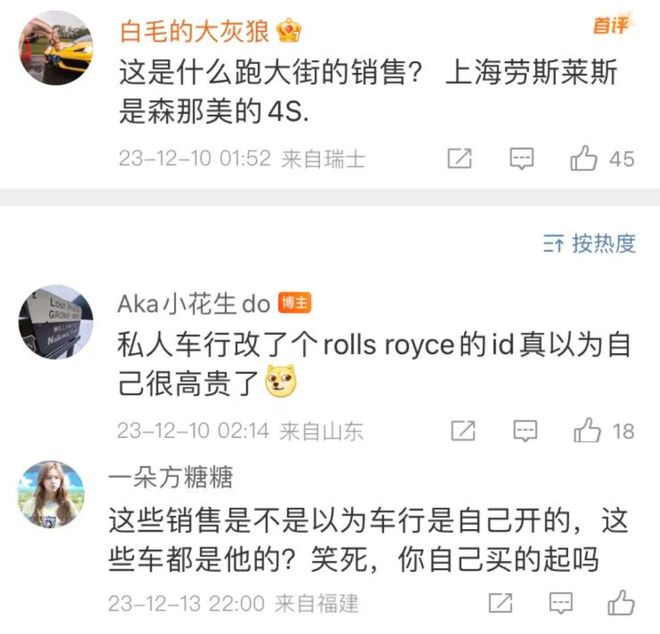Reply to 白毛的大灰狼's comment
Viewport: 660px width, 634px height.
click(x=522, y=158)
